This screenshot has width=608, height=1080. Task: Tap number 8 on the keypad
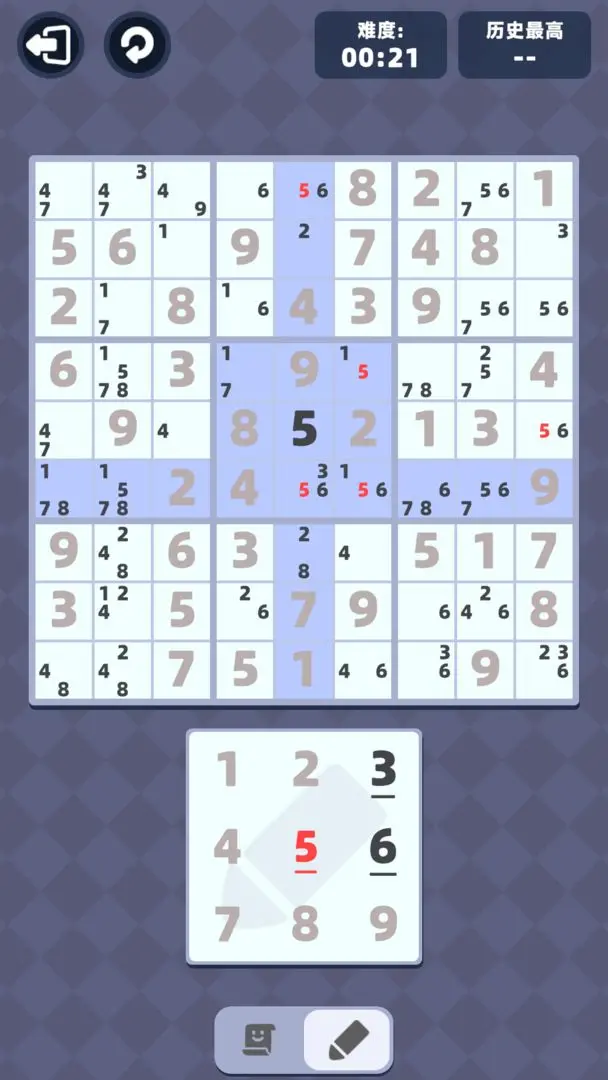click(x=305, y=925)
